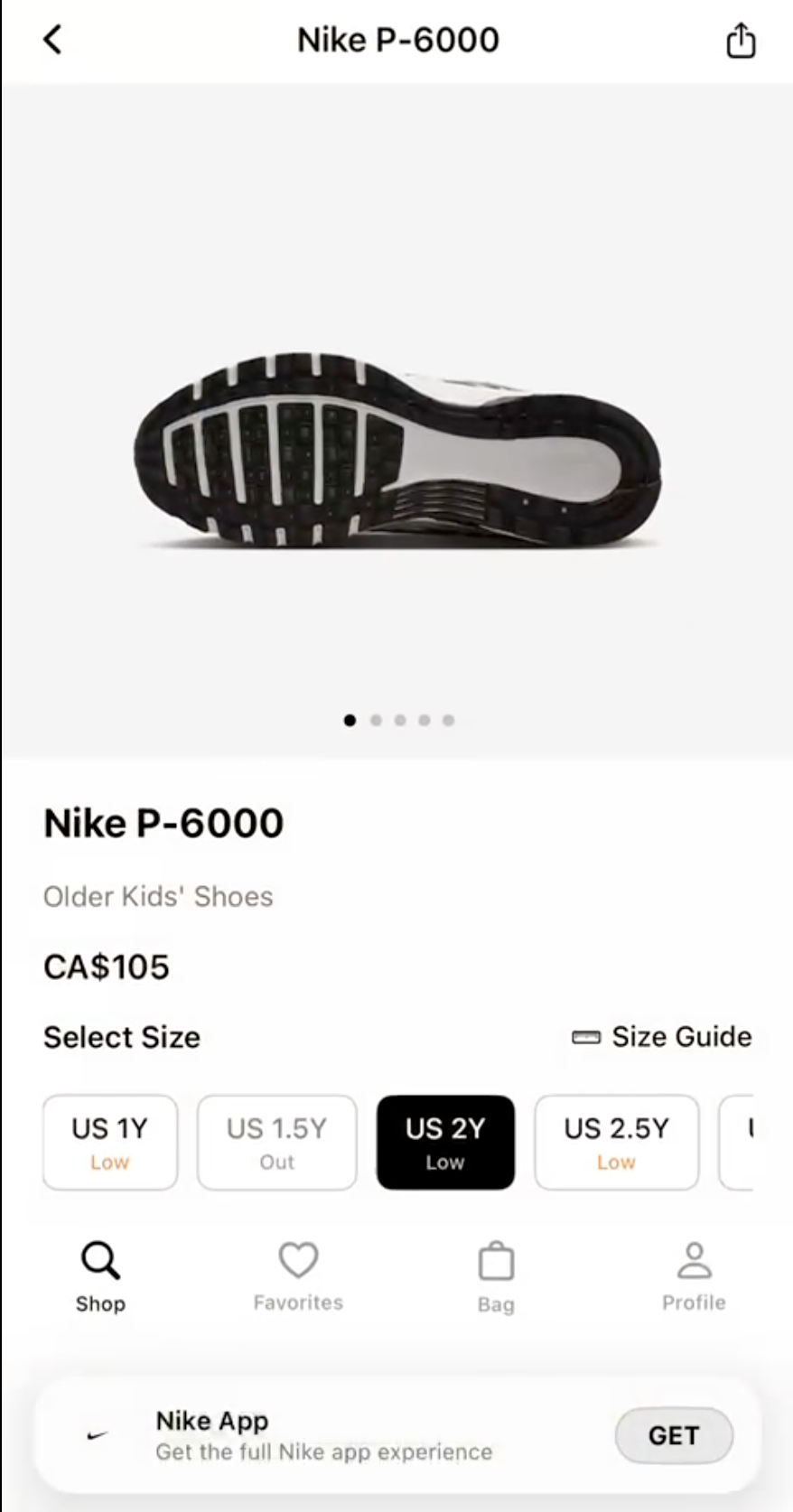The image size is (793, 1512).
Task: Go to the Profile tab
Action: (x=694, y=1275)
